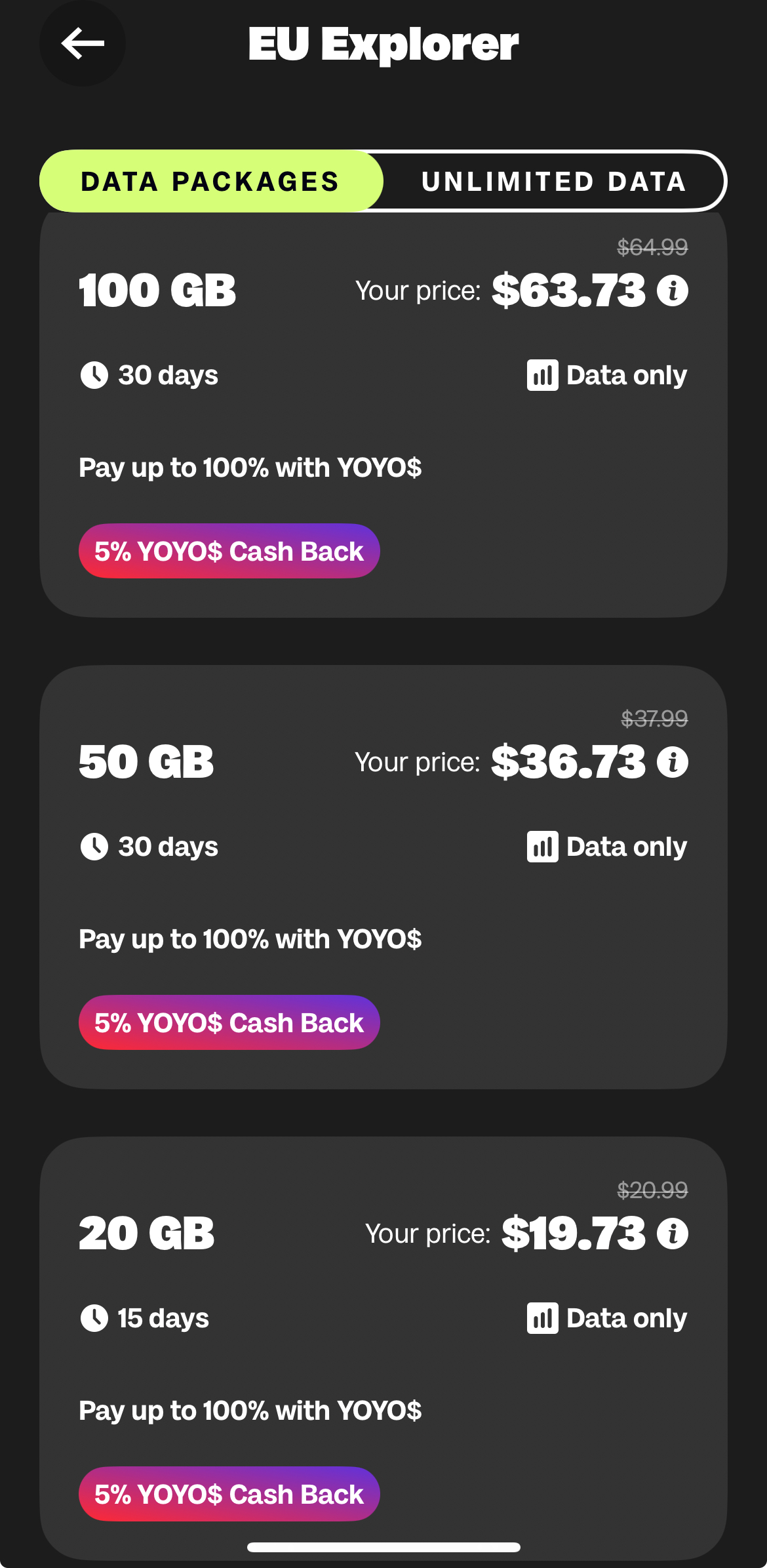Switch to the Unlimited Data tab
Image resolution: width=767 pixels, height=1568 pixels.
(554, 182)
